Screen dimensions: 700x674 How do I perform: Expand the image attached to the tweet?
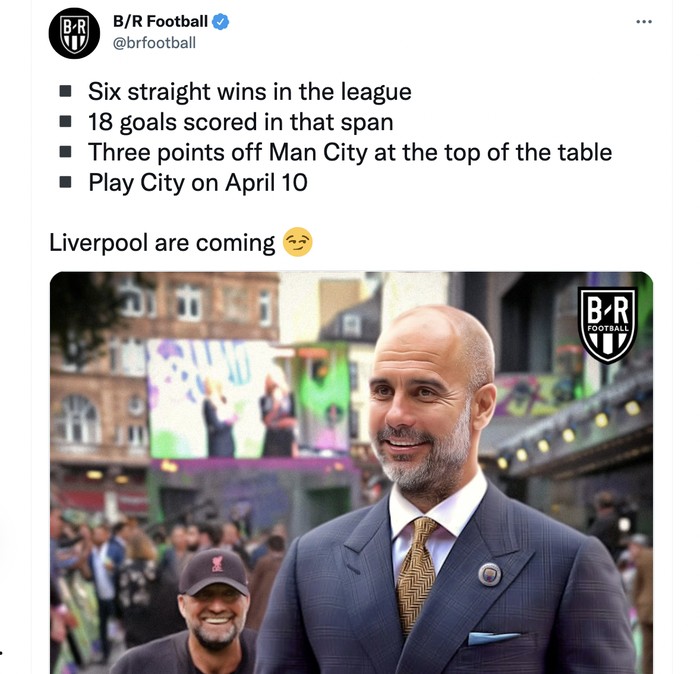click(351, 470)
